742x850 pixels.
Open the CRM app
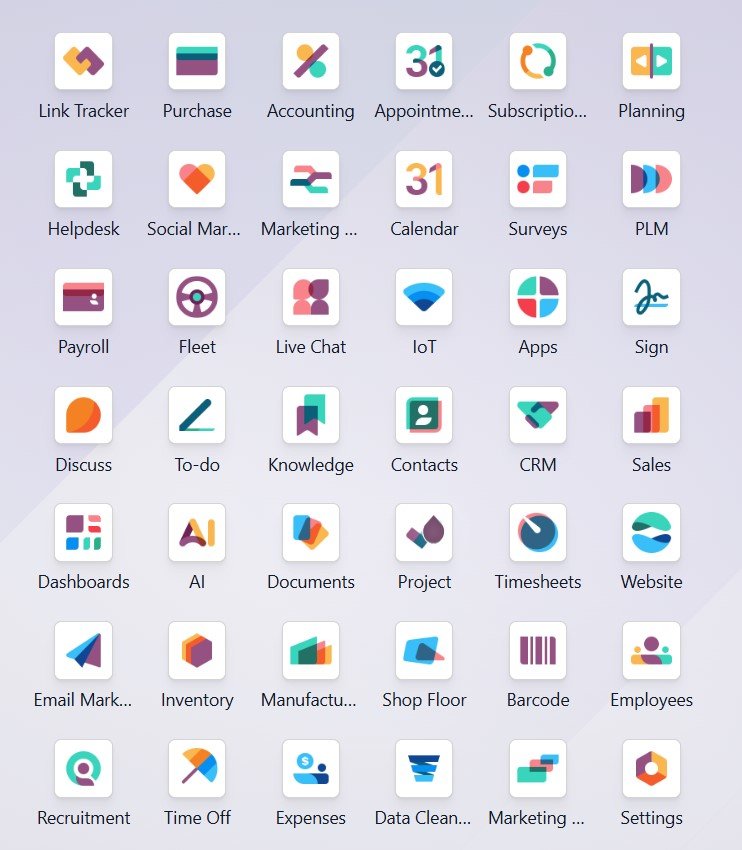(x=538, y=416)
